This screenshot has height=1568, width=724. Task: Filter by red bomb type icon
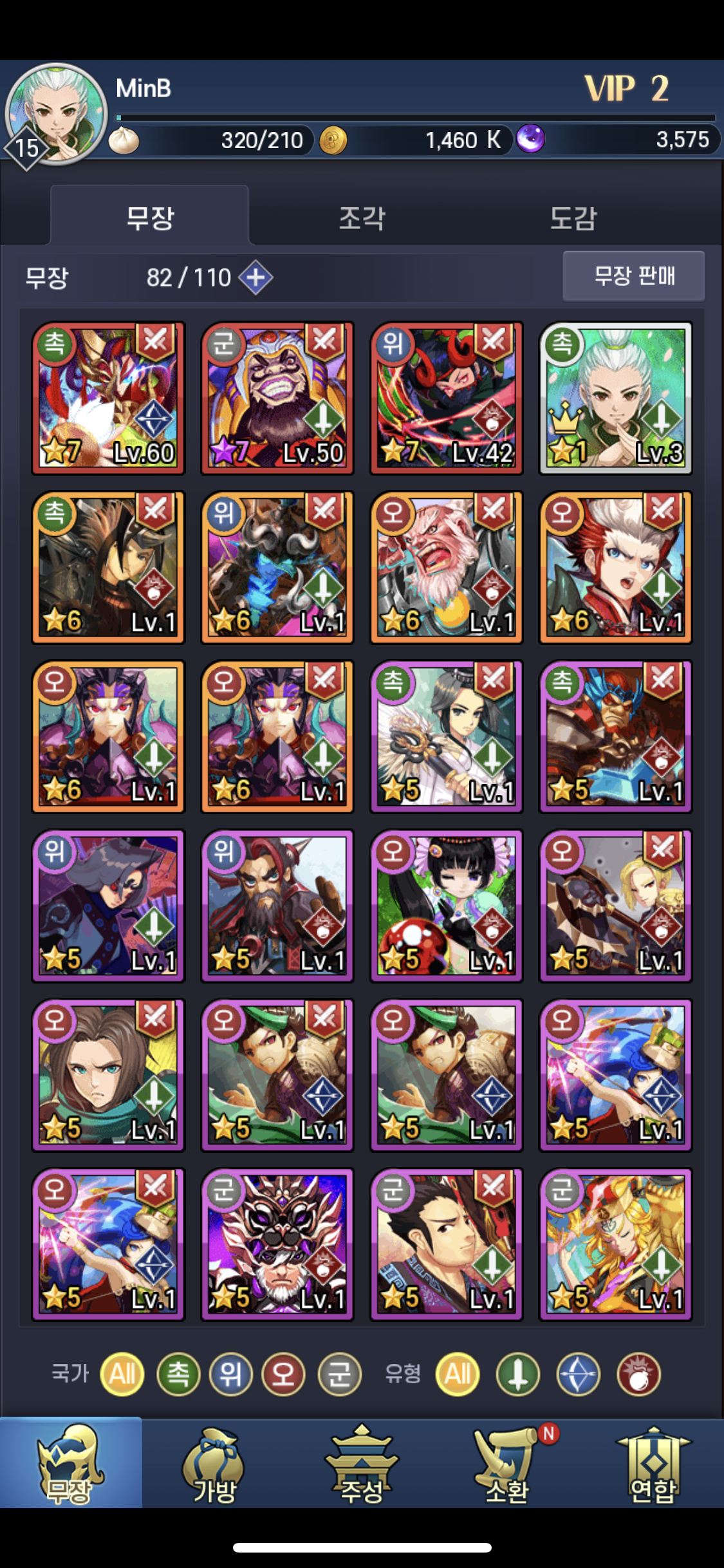pyautogui.click(x=638, y=1374)
